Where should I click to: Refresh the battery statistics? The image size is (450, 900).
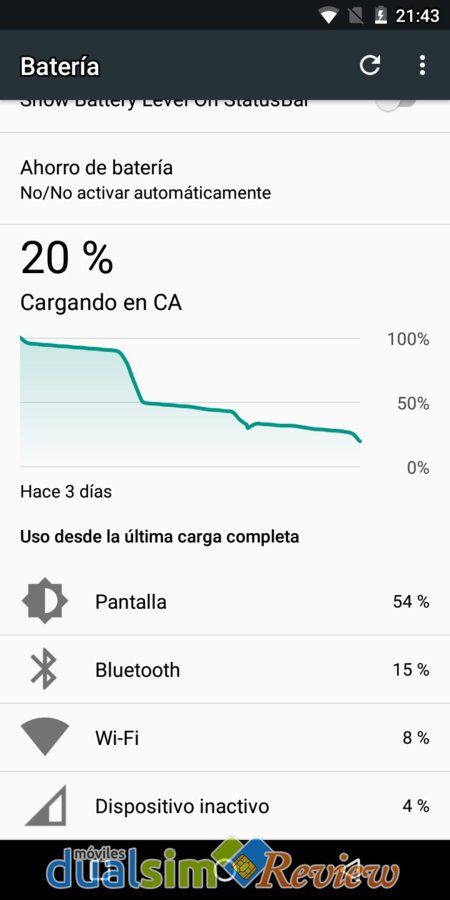[x=370, y=65]
